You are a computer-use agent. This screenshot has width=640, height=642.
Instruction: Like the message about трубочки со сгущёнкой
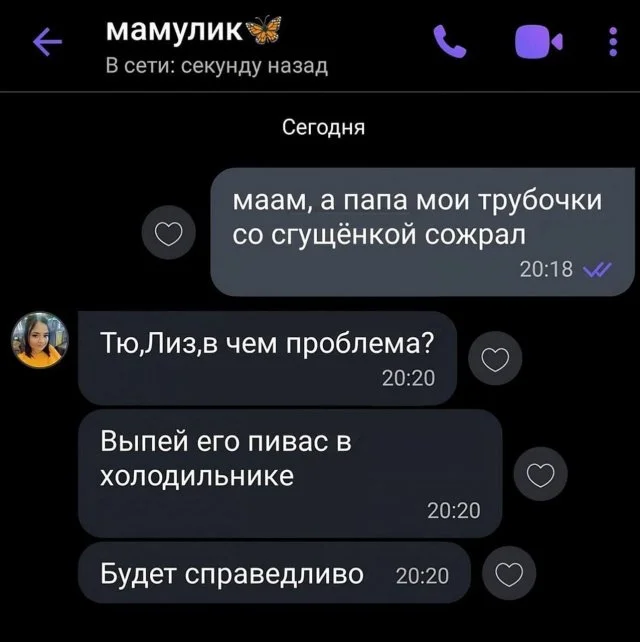click(x=171, y=232)
